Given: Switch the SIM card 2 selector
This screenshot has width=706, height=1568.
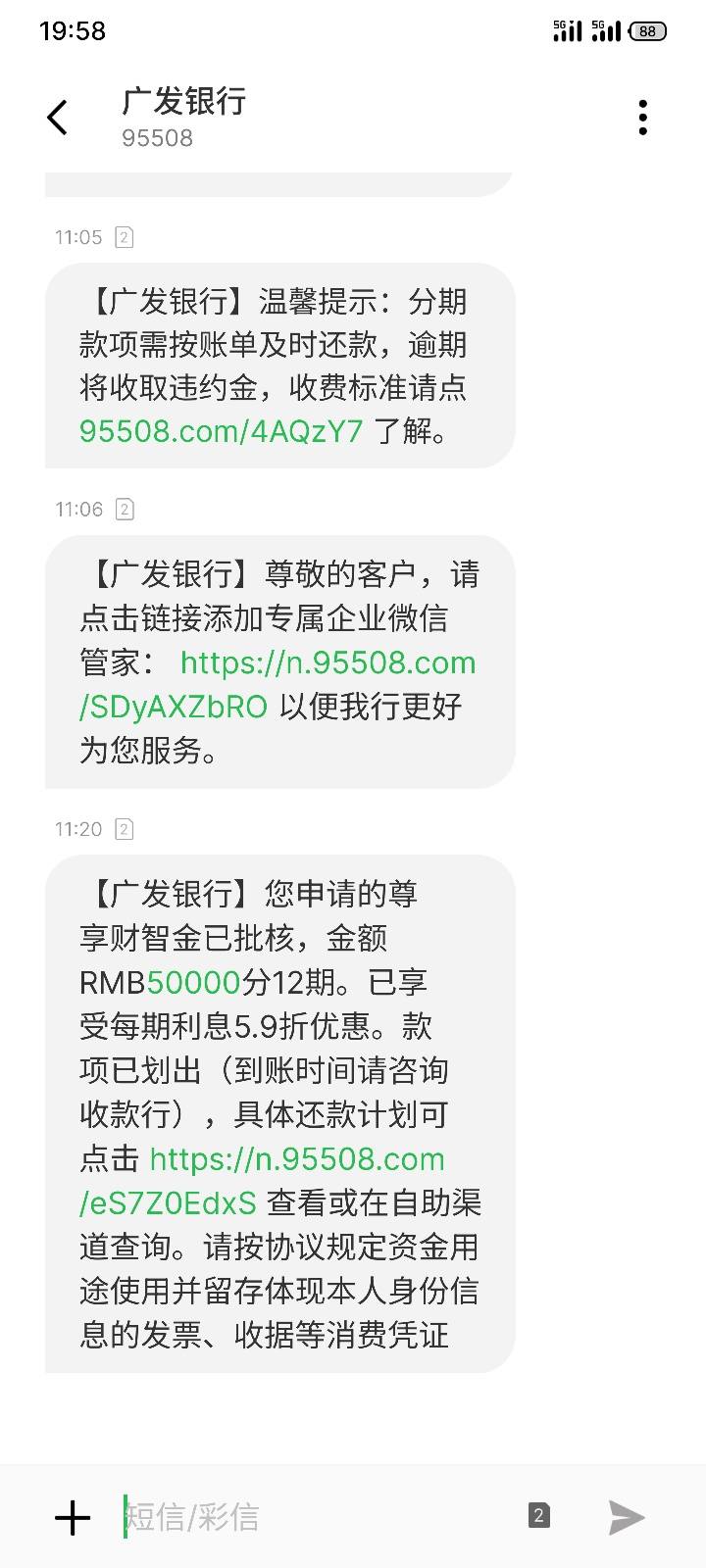Looking at the screenshot, I should click(538, 1515).
